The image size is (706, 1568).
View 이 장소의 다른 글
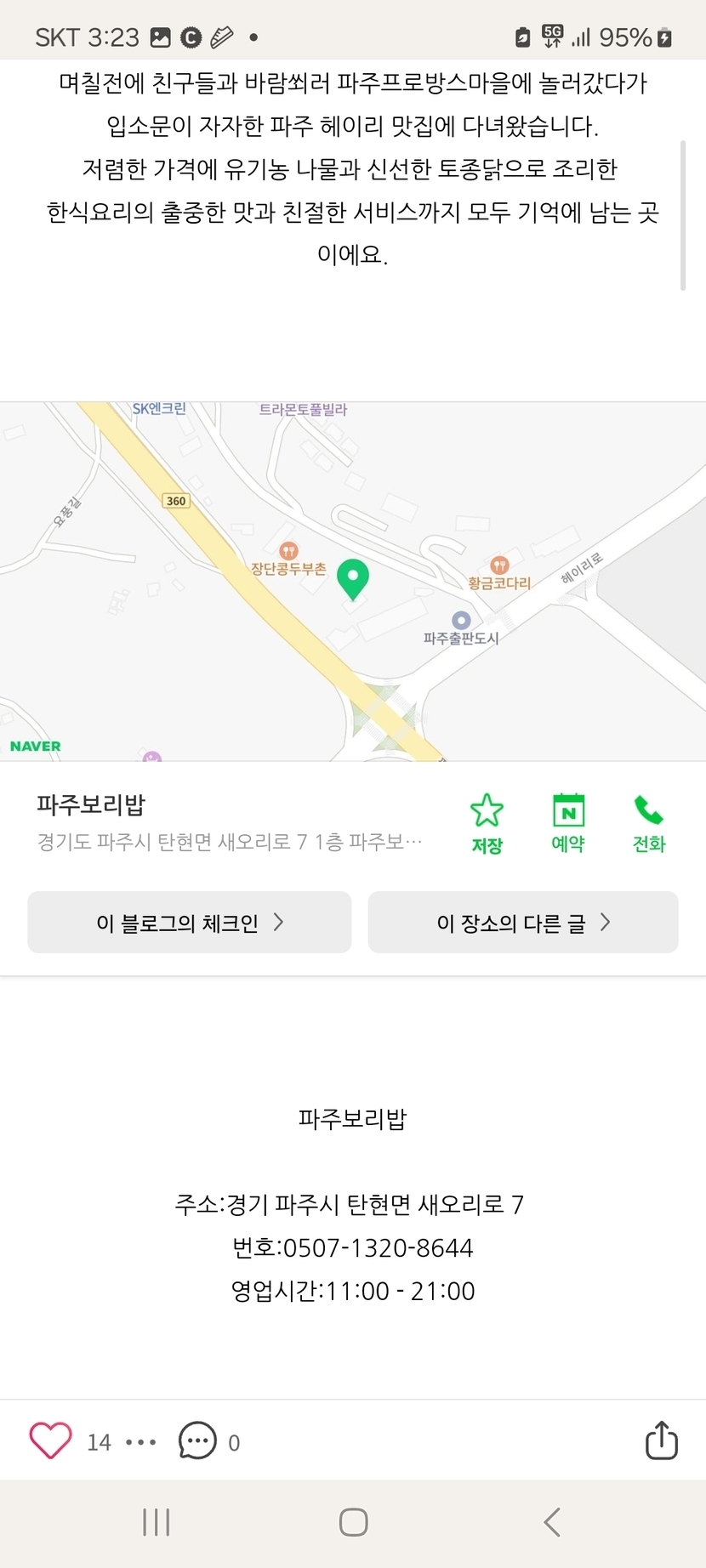point(522,923)
